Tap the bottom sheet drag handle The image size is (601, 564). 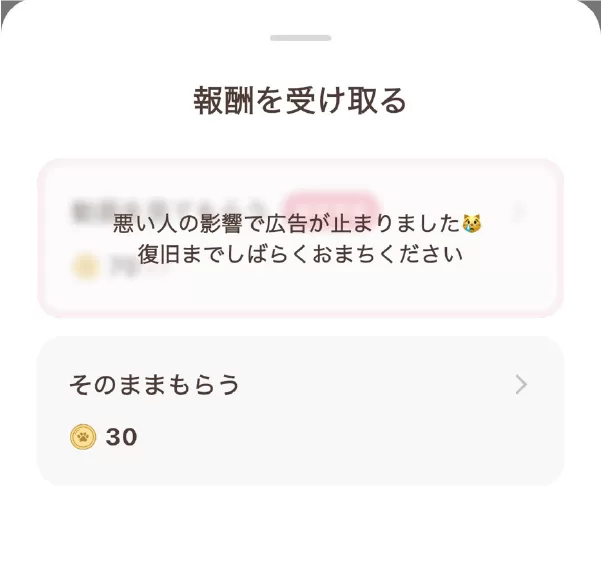[300, 38]
